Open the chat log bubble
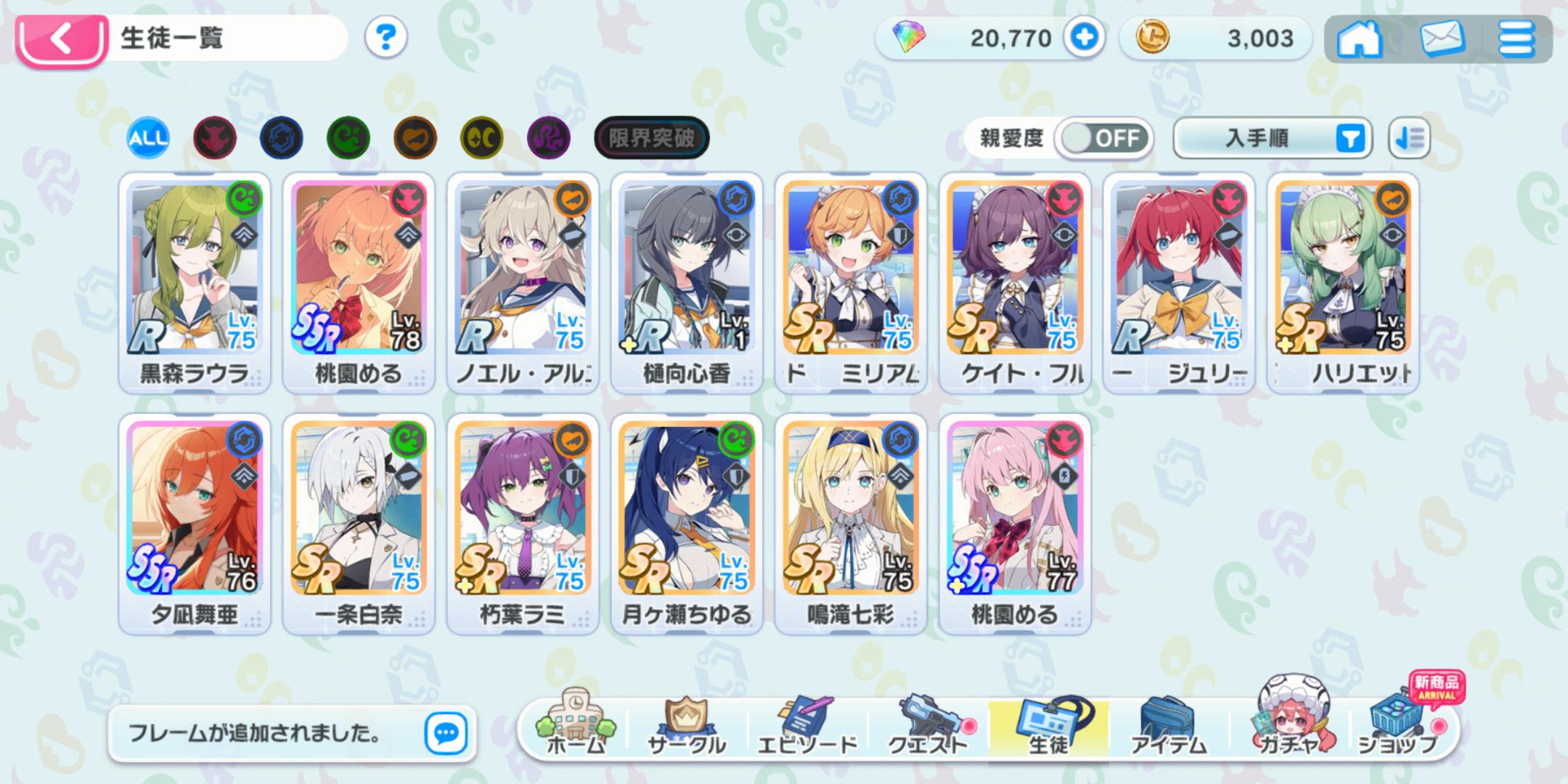 (446, 733)
